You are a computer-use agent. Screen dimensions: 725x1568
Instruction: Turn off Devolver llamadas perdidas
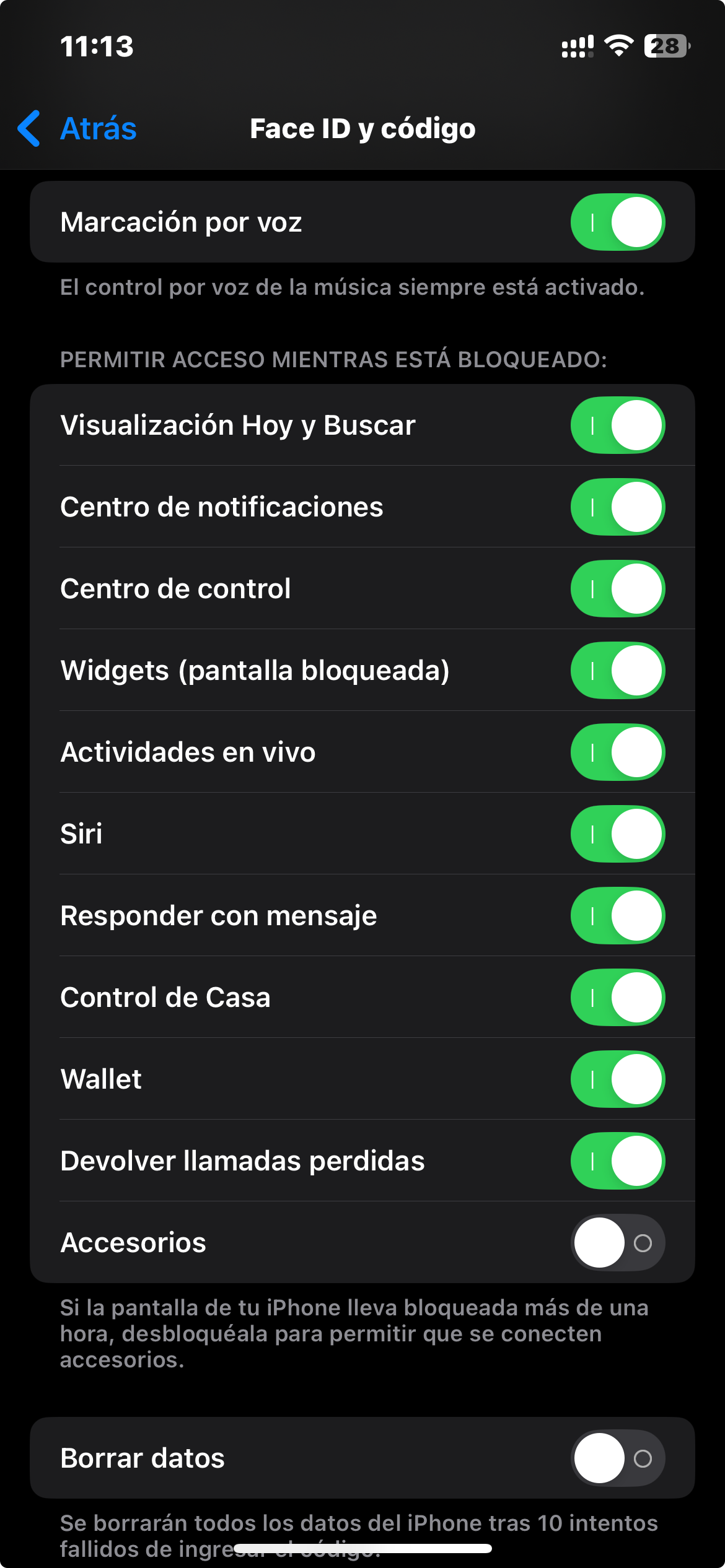(617, 1161)
